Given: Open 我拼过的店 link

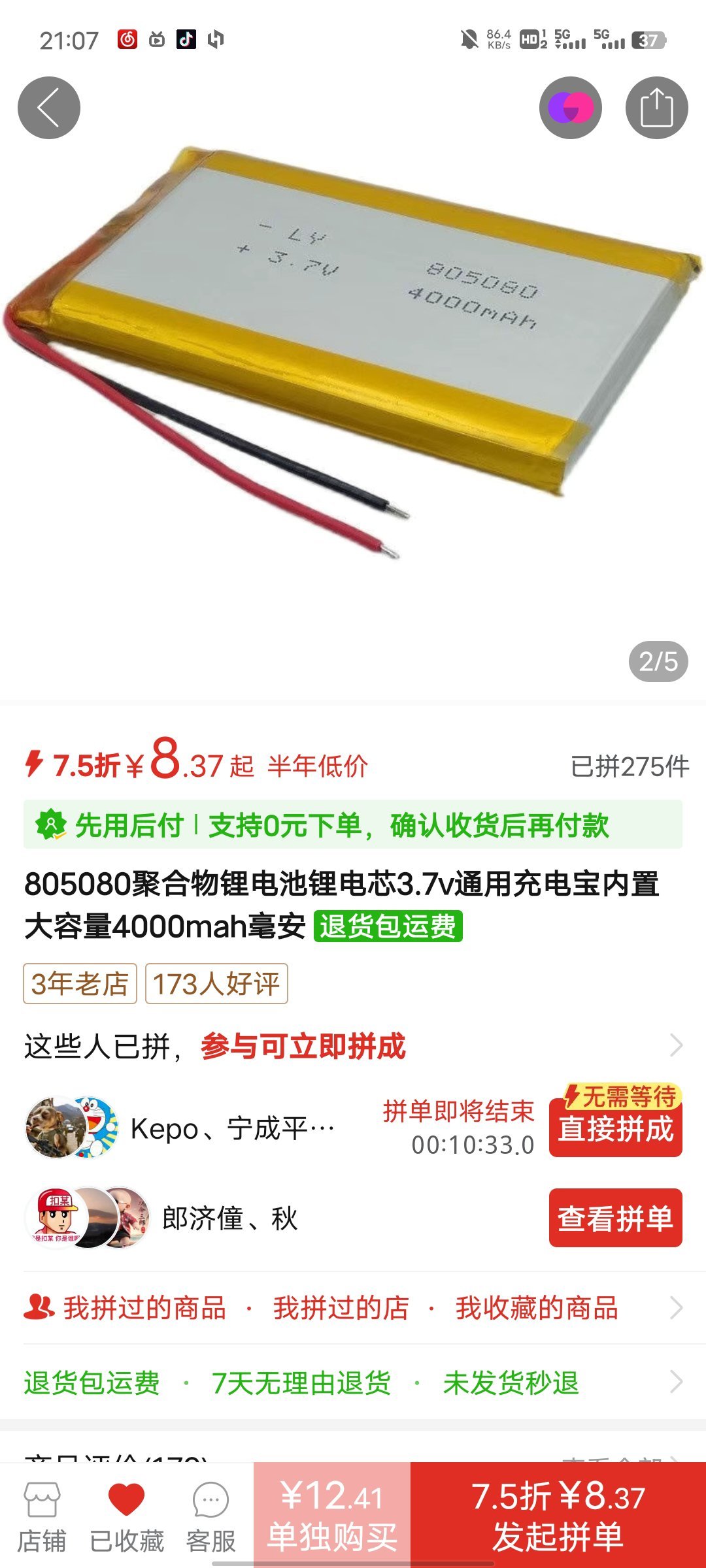Looking at the screenshot, I should click(x=341, y=1308).
